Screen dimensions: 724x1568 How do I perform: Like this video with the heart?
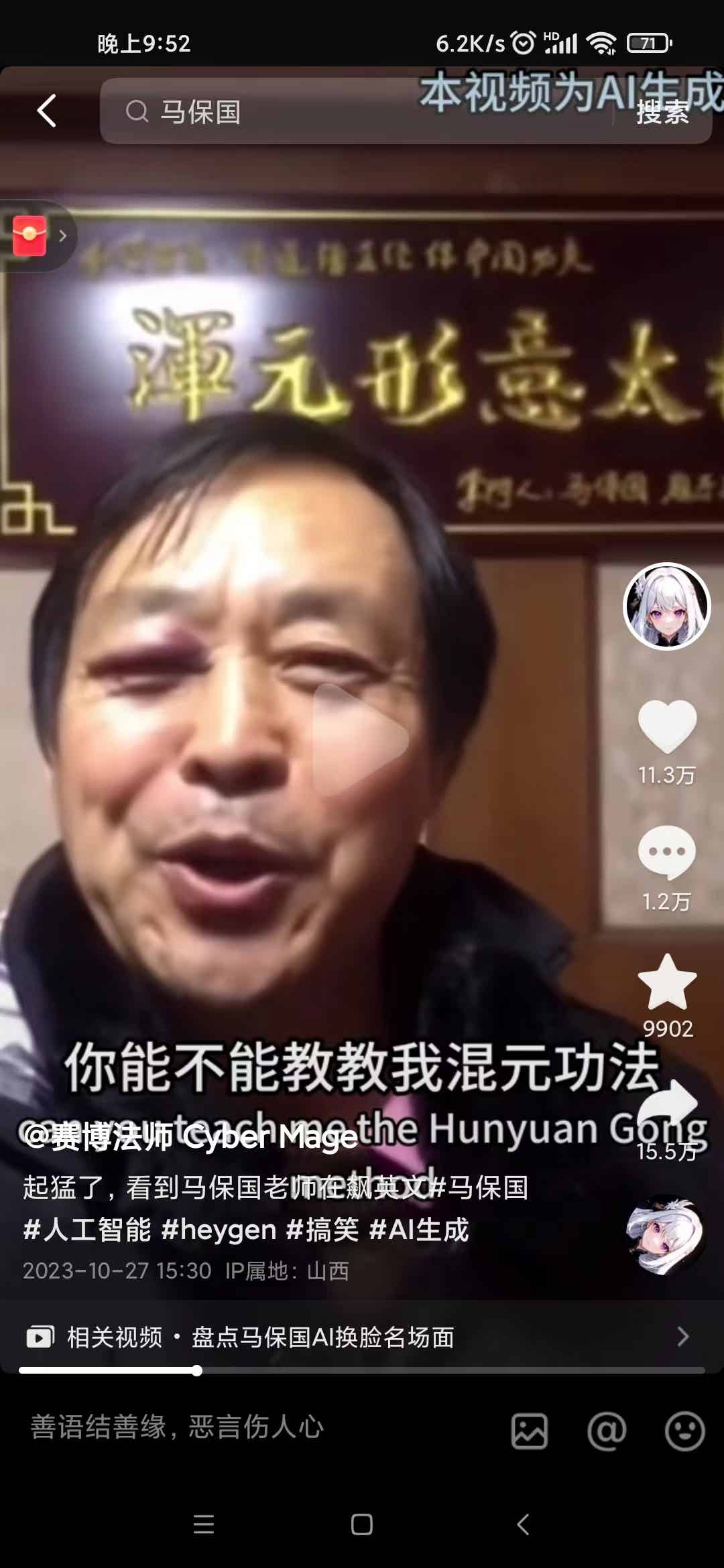(667, 727)
